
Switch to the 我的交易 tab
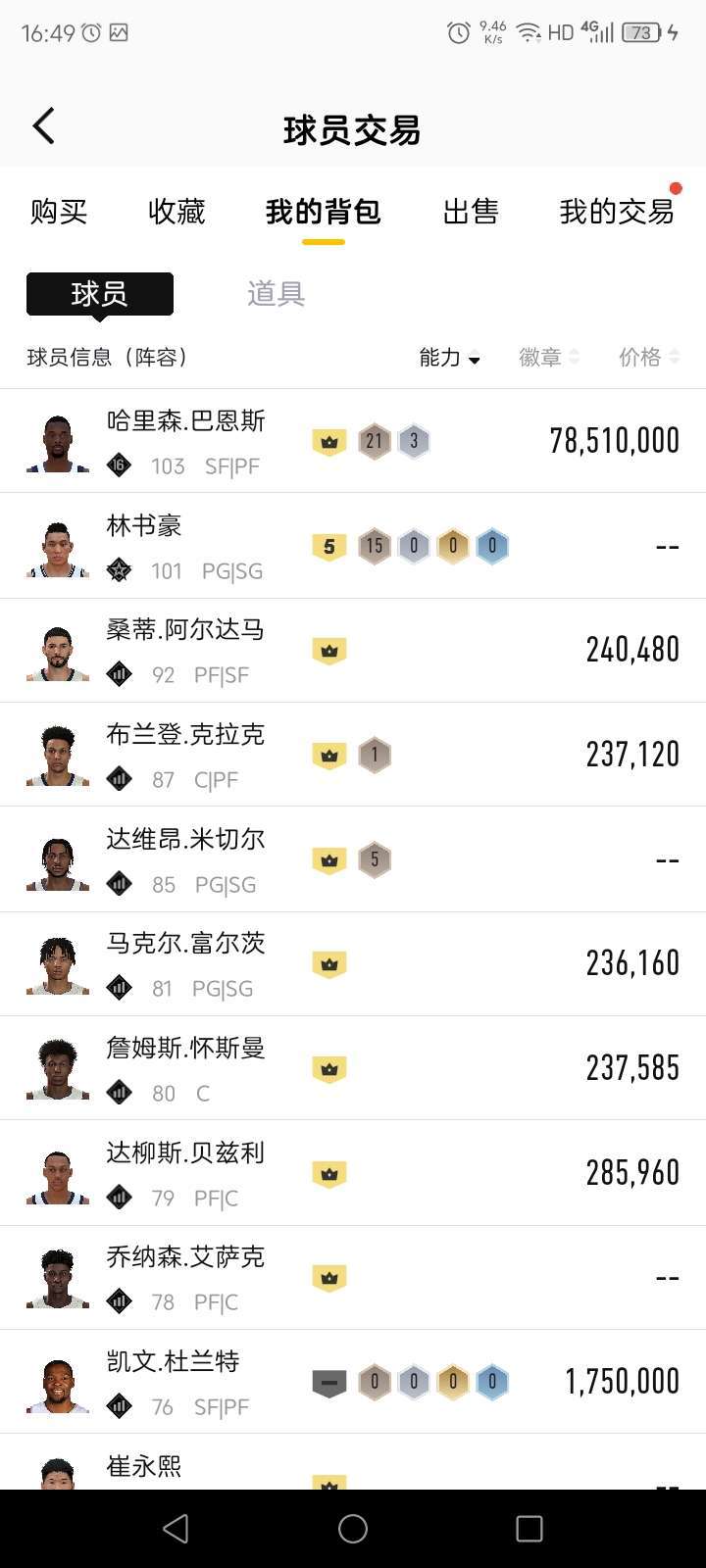click(x=617, y=212)
